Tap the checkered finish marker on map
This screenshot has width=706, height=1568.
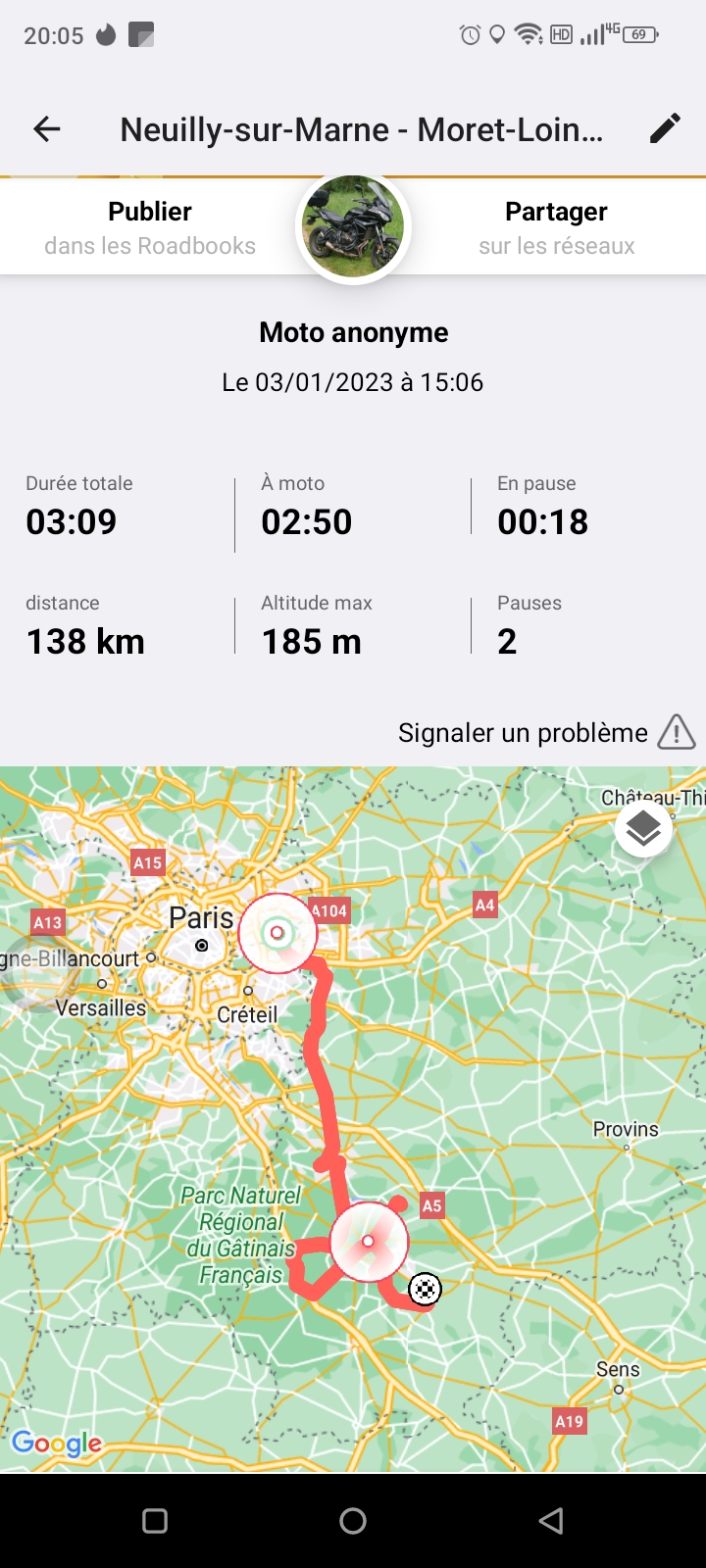(x=425, y=1289)
